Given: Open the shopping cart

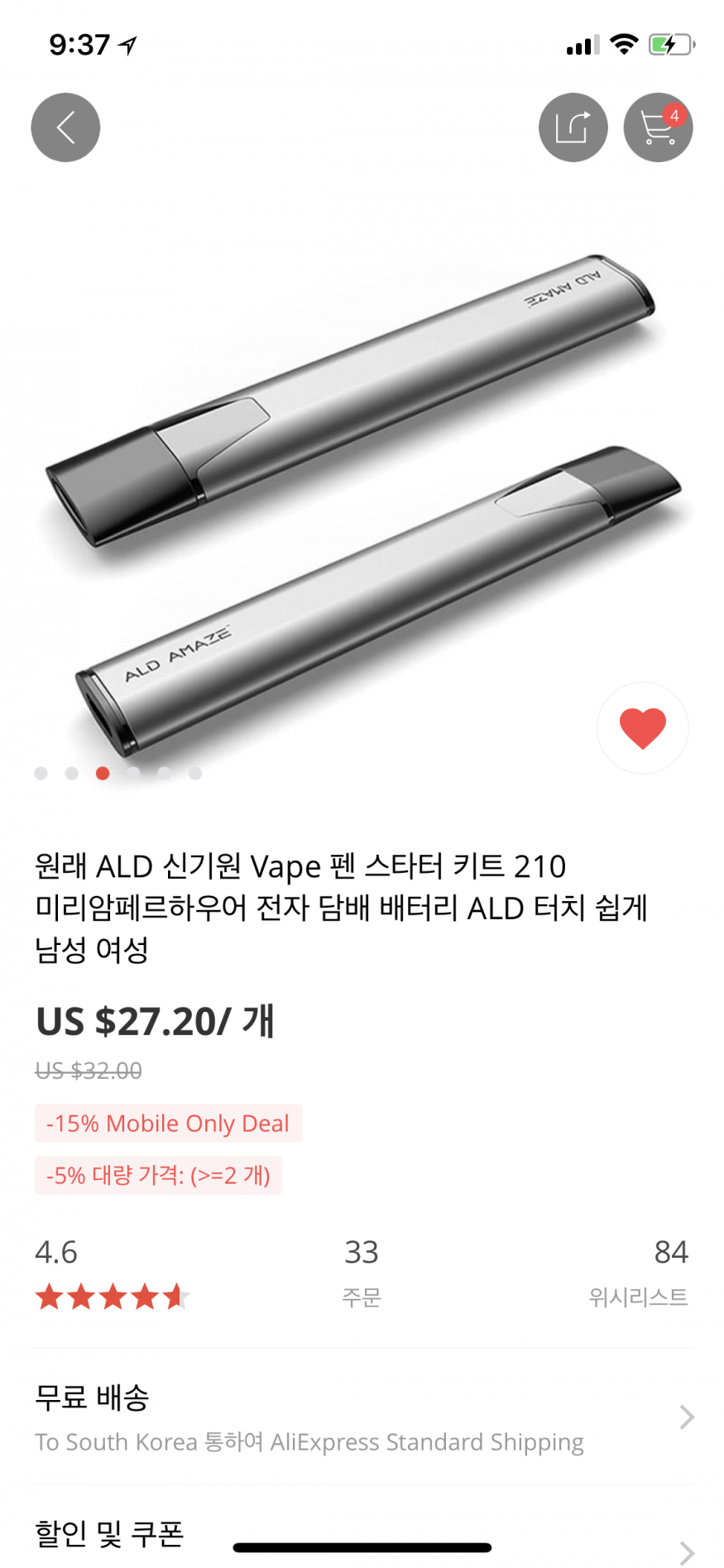Looking at the screenshot, I should click(x=658, y=127).
